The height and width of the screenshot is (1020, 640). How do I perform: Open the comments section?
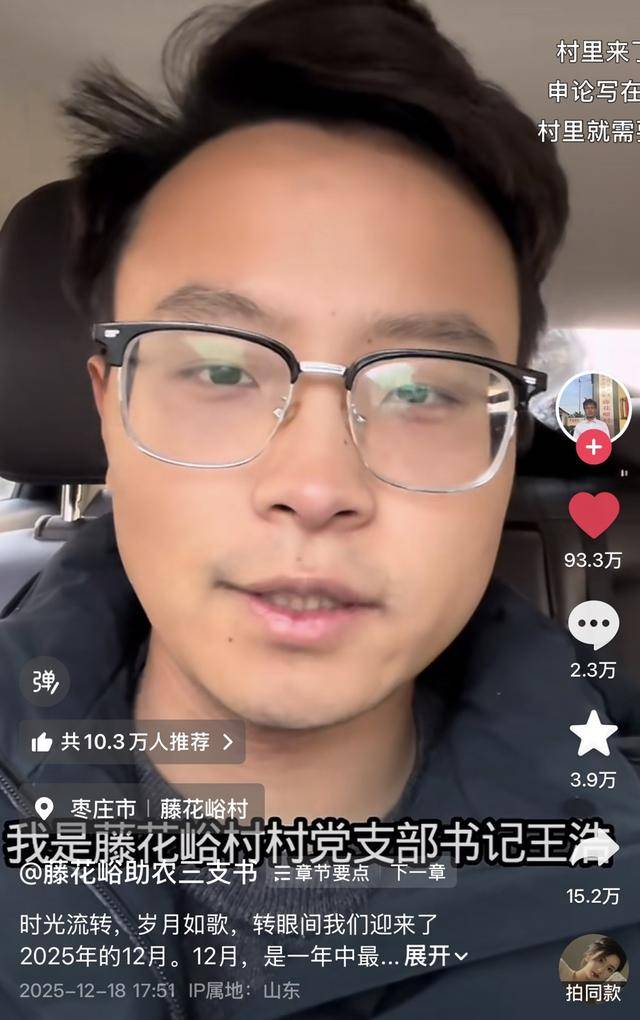(593, 626)
